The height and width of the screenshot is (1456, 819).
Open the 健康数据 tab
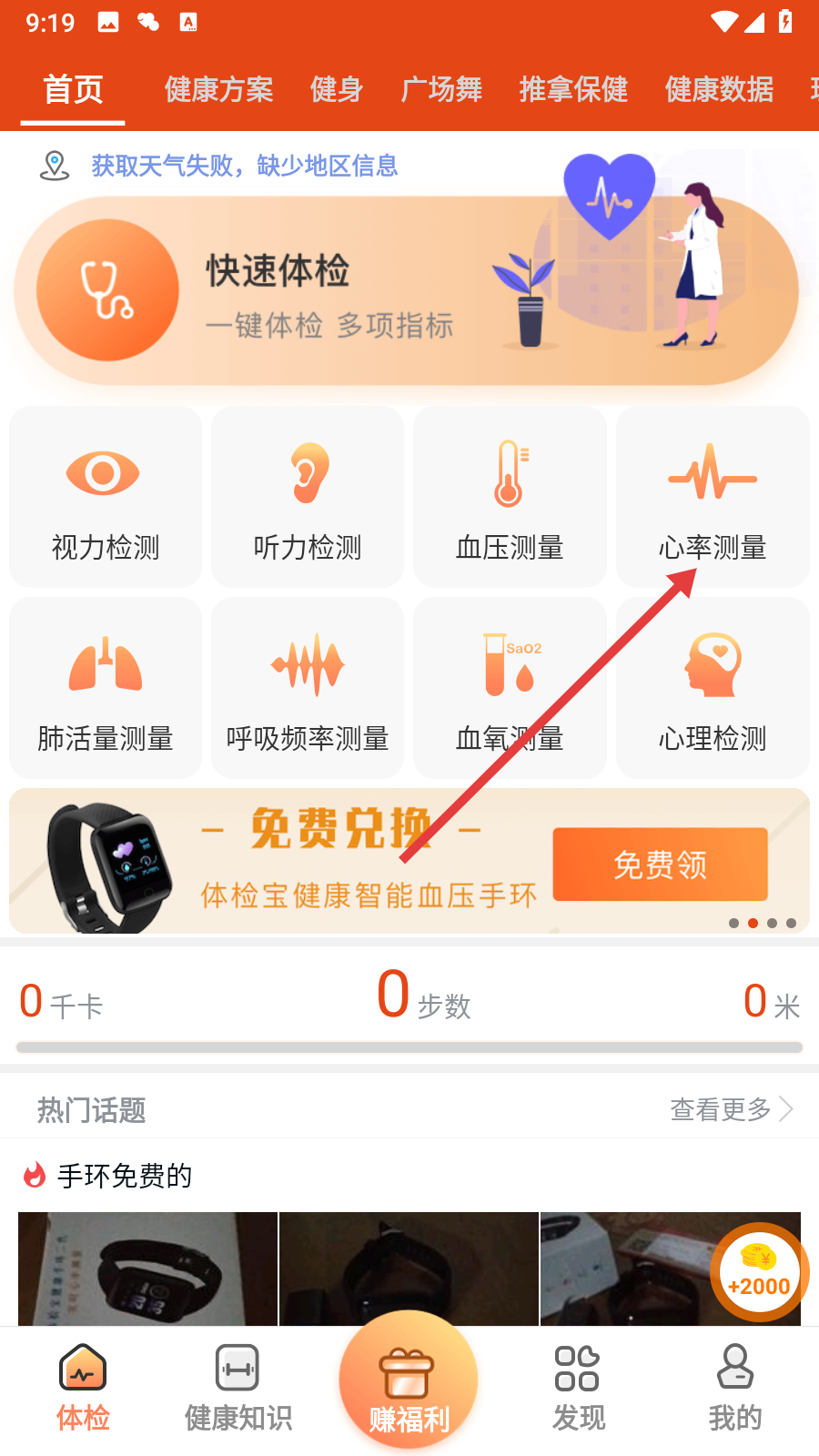click(x=719, y=89)
